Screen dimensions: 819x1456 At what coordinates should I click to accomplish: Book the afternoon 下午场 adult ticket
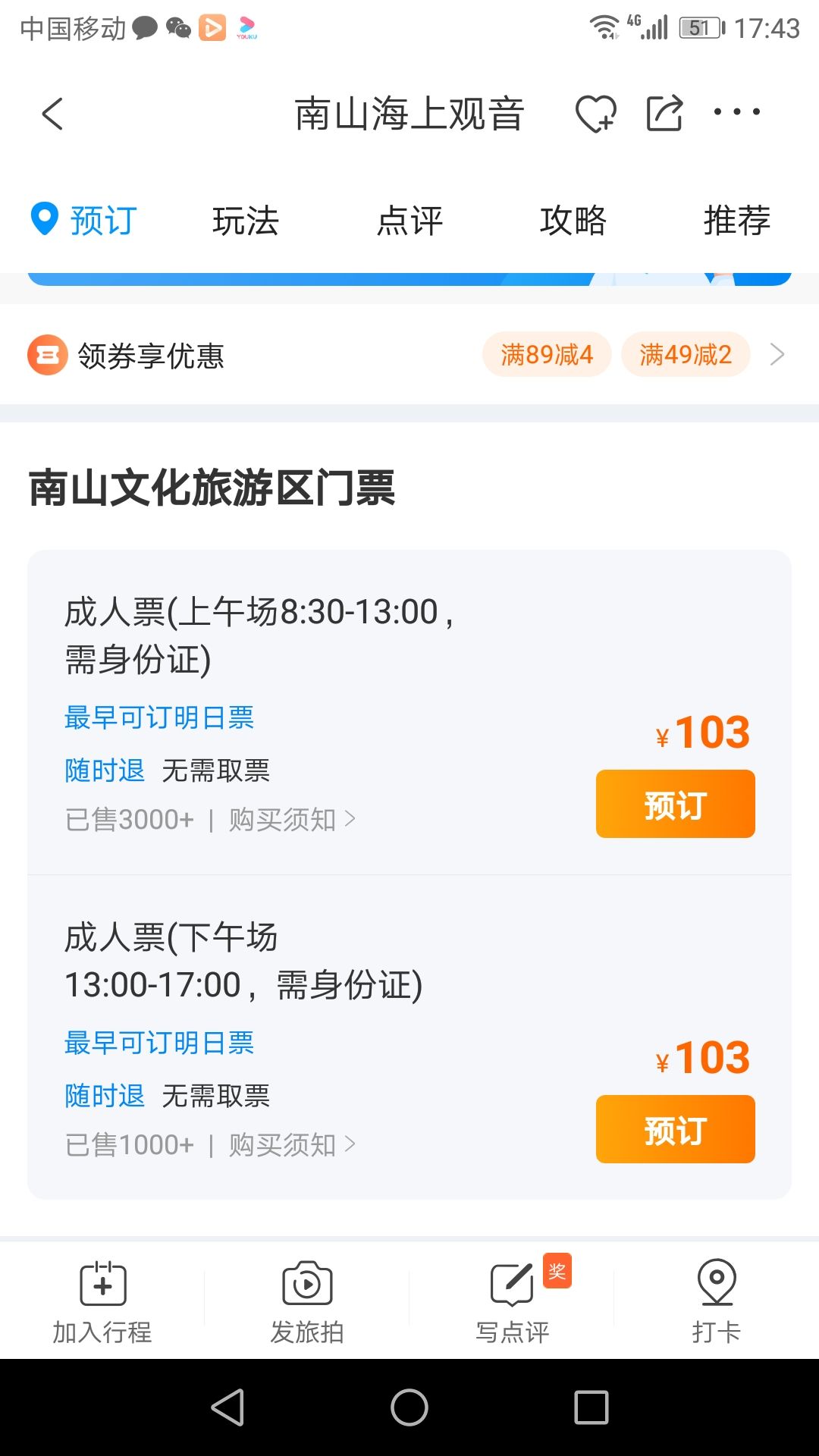[675, 1129]
